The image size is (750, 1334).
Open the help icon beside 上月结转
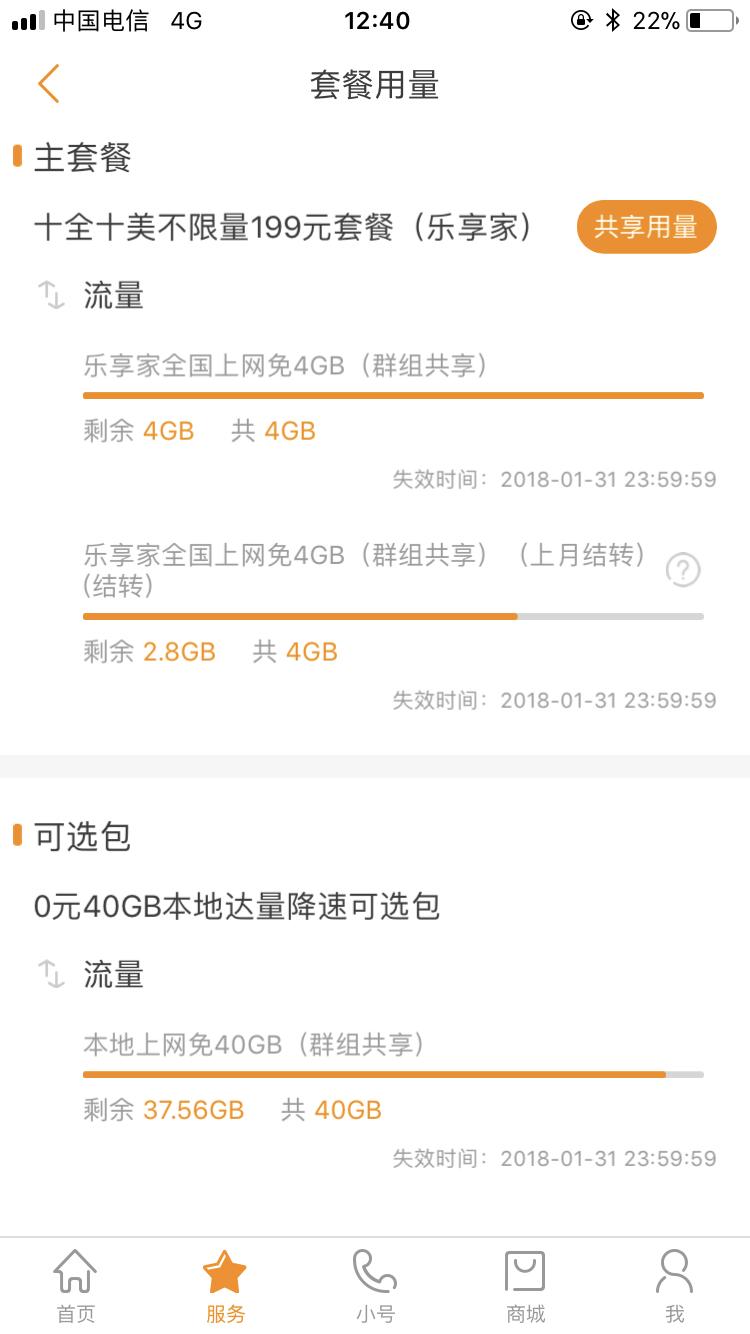[x=683, y=570]
